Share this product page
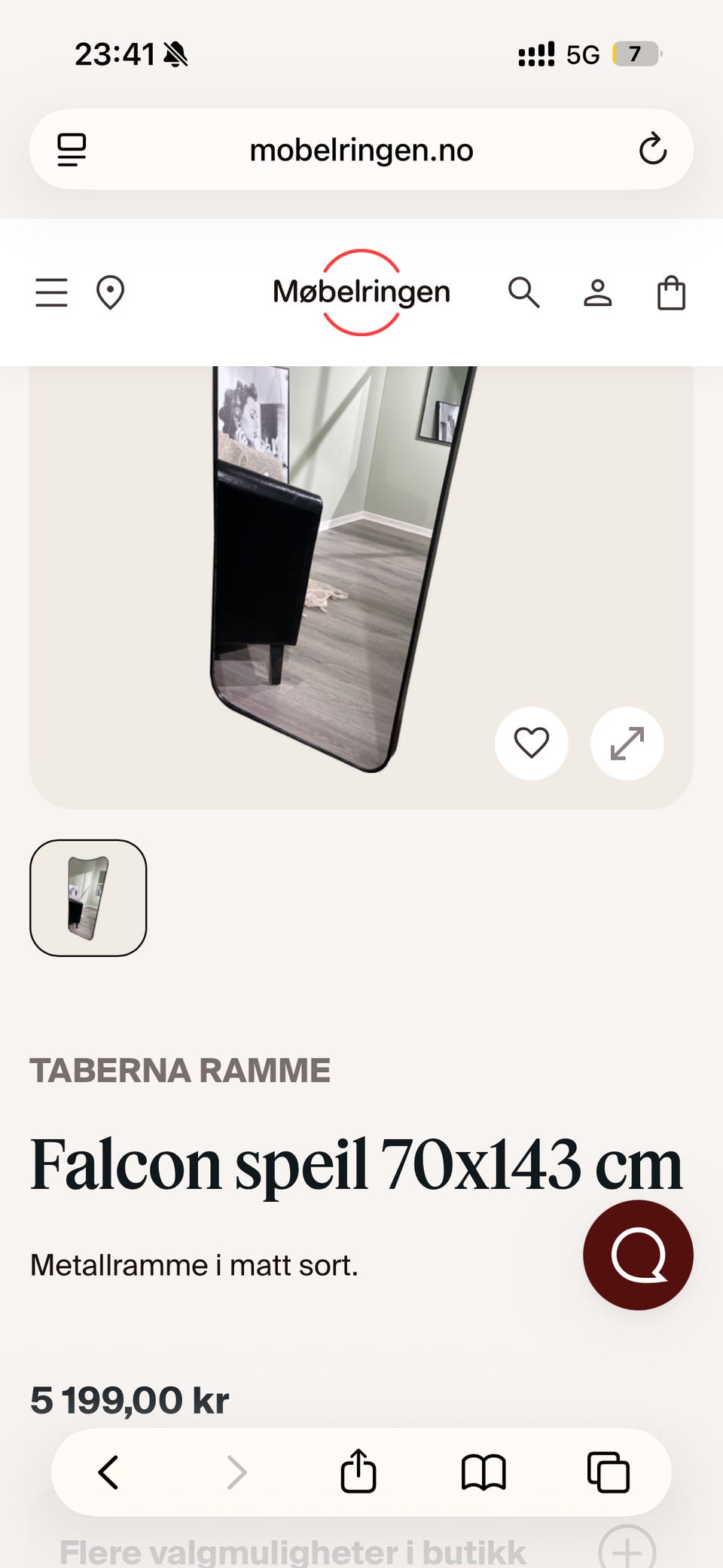The width and height of the screenshot is (723, 1568). (x=358, y=1472)
